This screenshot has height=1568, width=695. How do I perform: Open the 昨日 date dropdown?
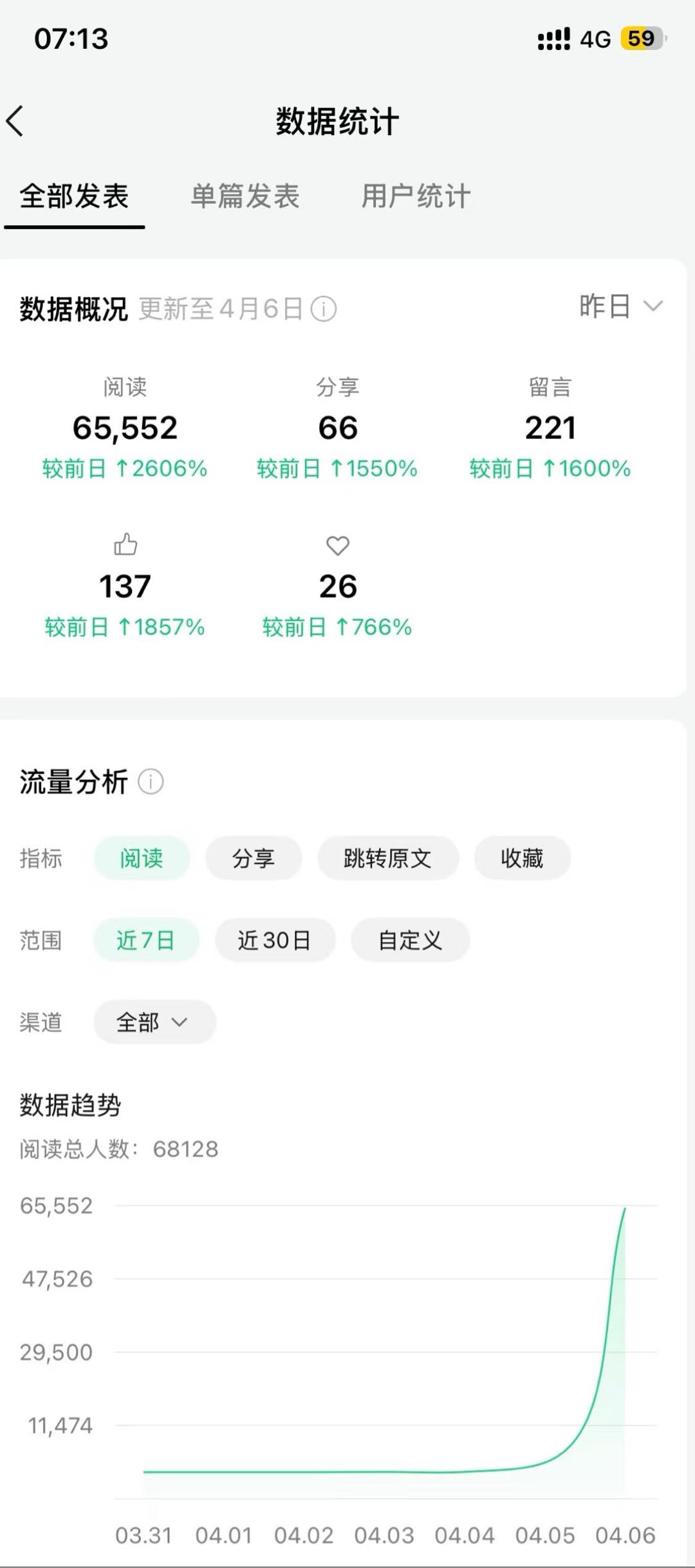point(618,308)
